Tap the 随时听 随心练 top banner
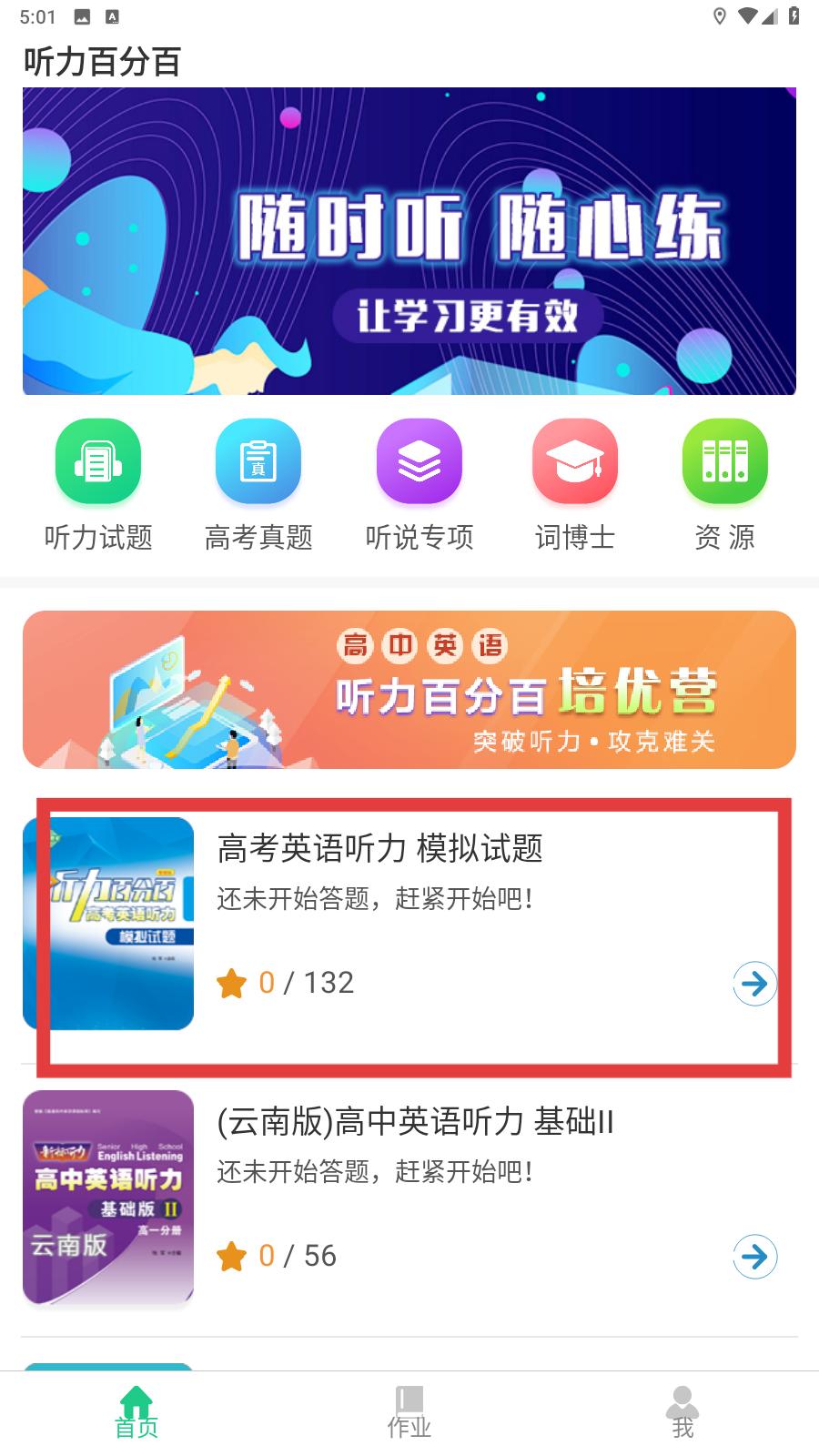Viewport: 819px width, 1456px height. tap(409, 241)
